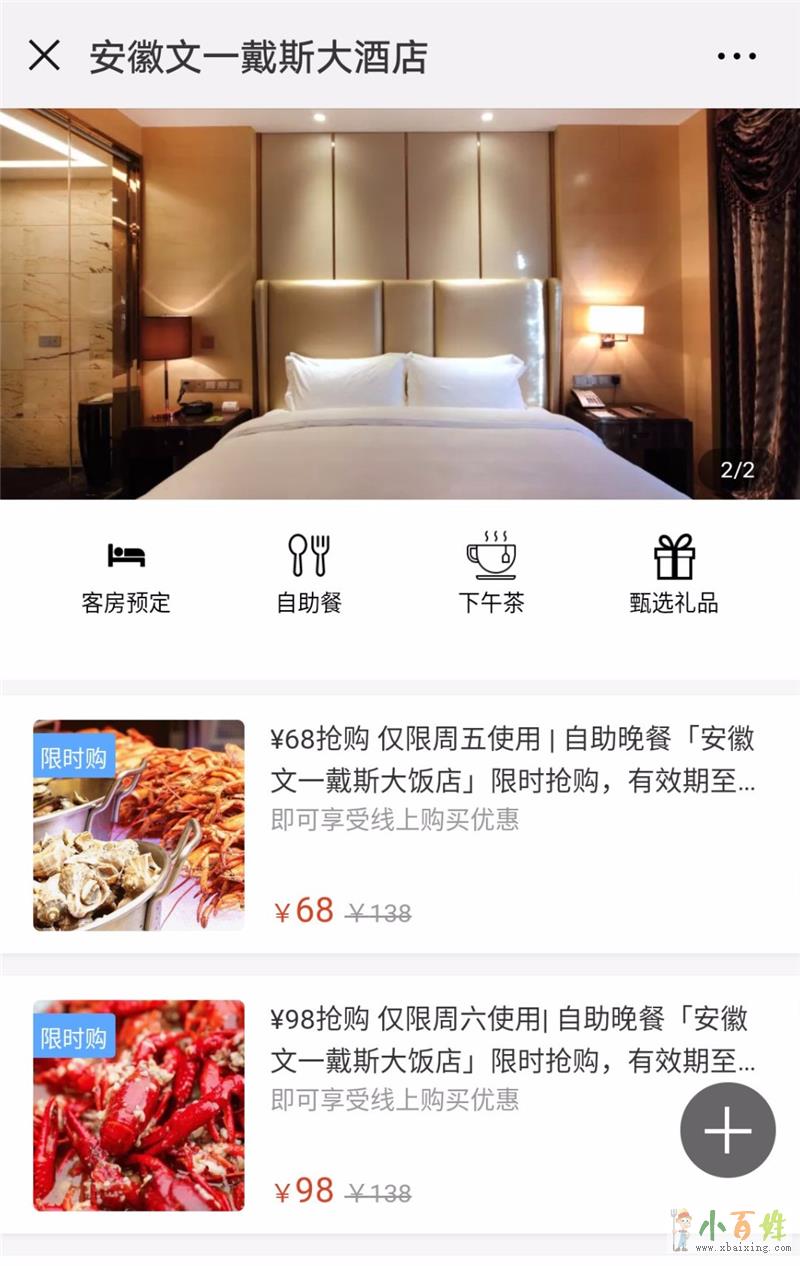View 甄选礼品 selected gifts

click(x=674, y=575)
